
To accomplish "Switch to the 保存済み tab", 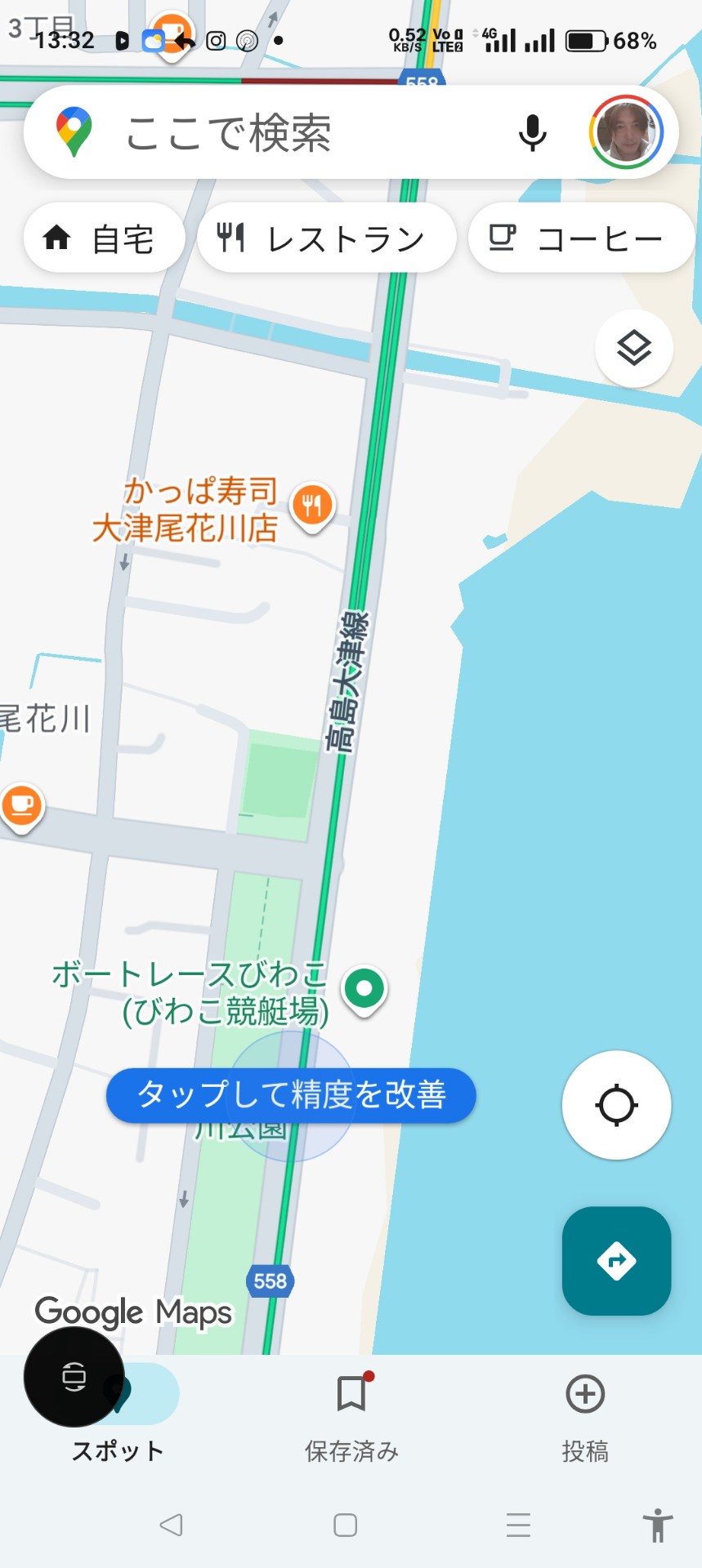I will (351, 1418).
